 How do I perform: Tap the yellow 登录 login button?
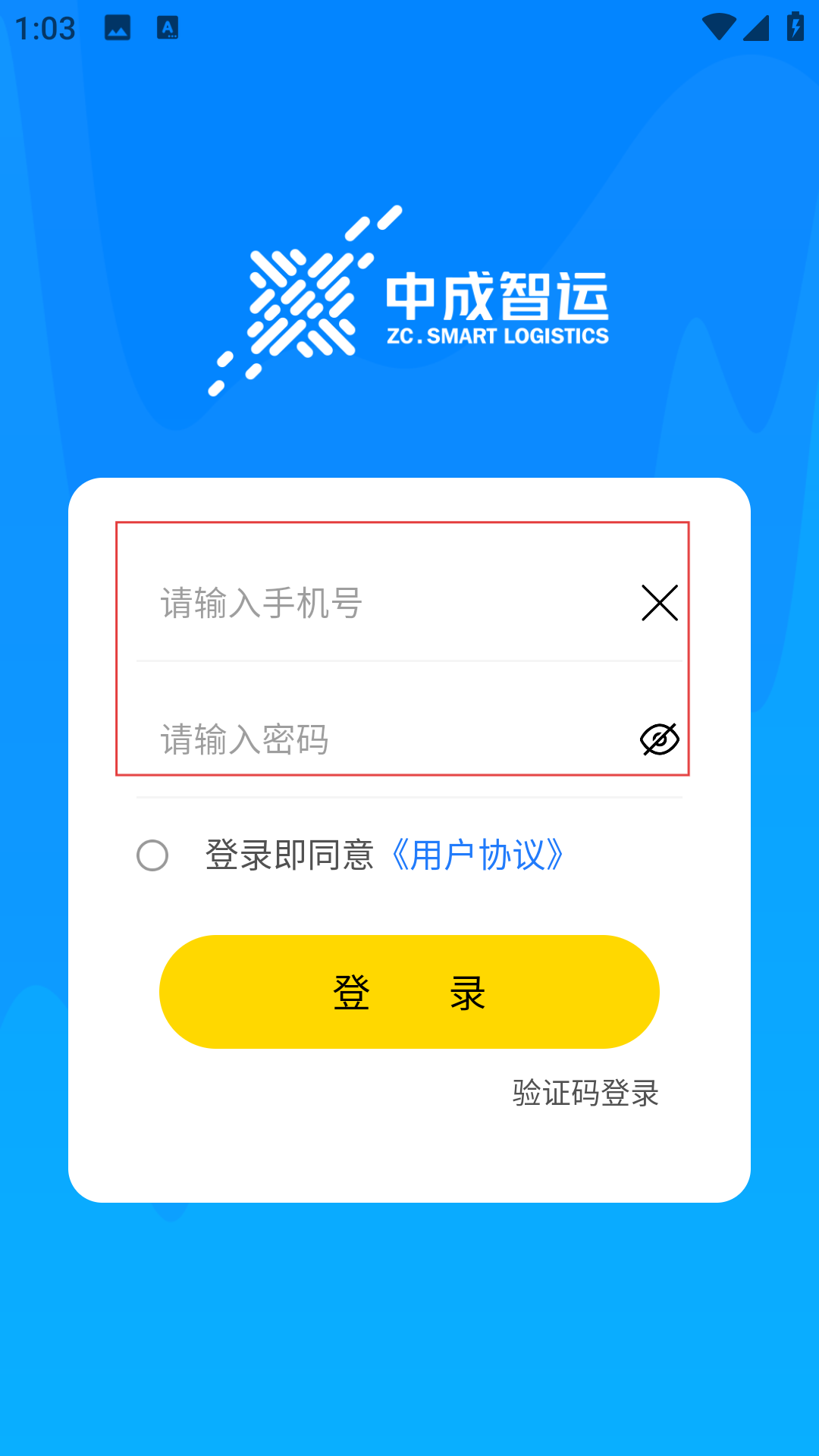(409, 992)
